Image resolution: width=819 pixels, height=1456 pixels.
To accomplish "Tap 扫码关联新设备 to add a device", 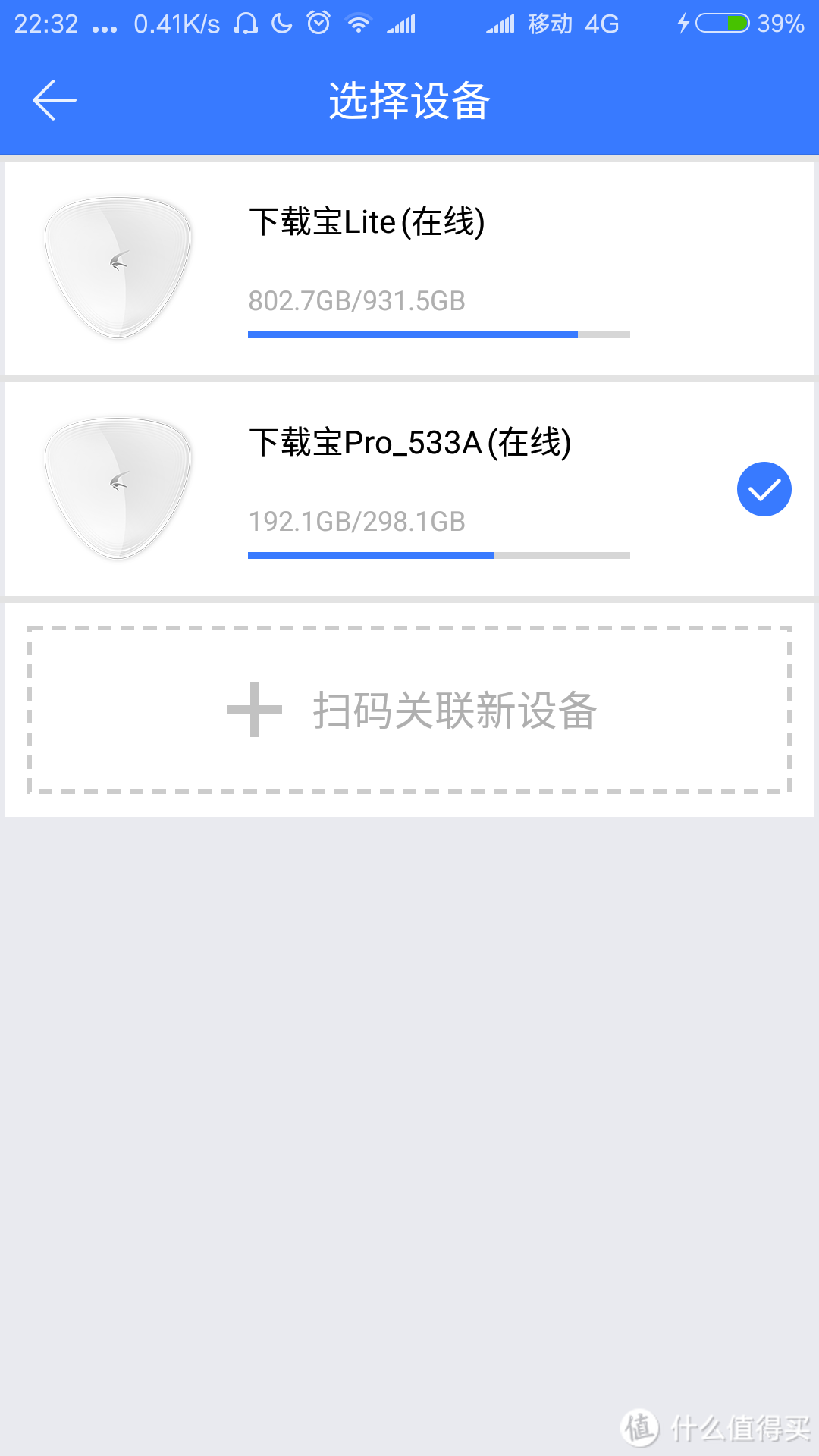I will tap(409, 710).
